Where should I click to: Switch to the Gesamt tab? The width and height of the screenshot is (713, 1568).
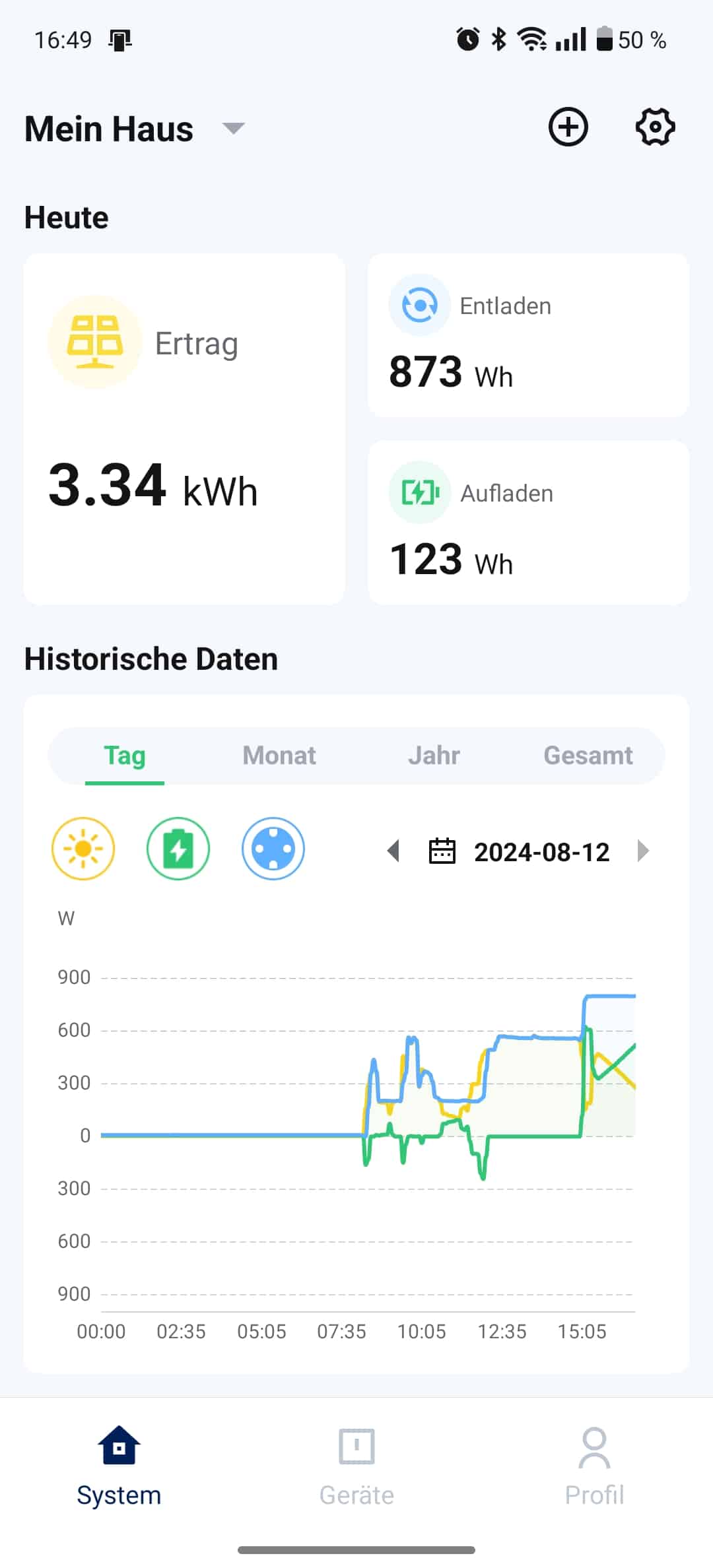[588, 756]
